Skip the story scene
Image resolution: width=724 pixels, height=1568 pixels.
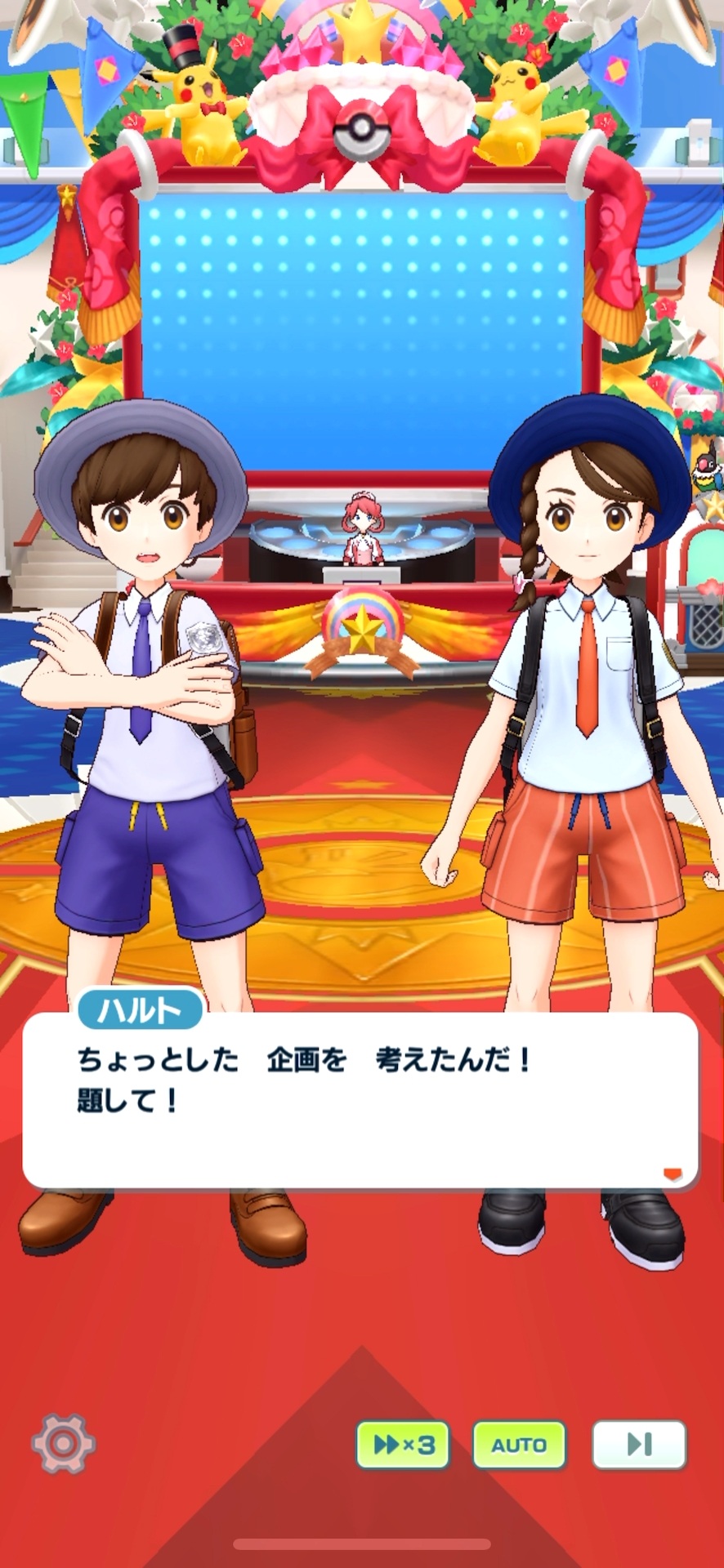(638, 1445)
